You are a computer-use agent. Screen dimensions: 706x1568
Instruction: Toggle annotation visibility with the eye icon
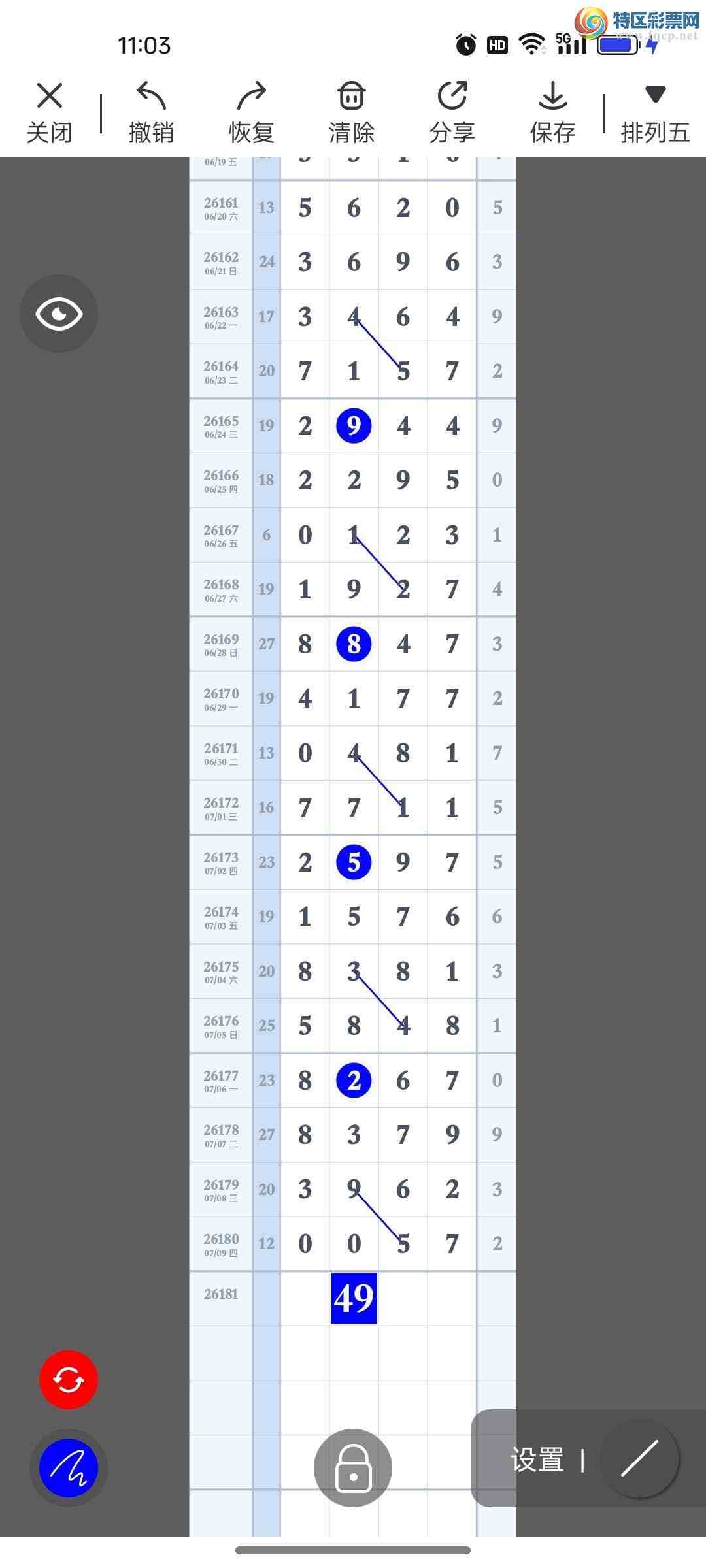59,314
